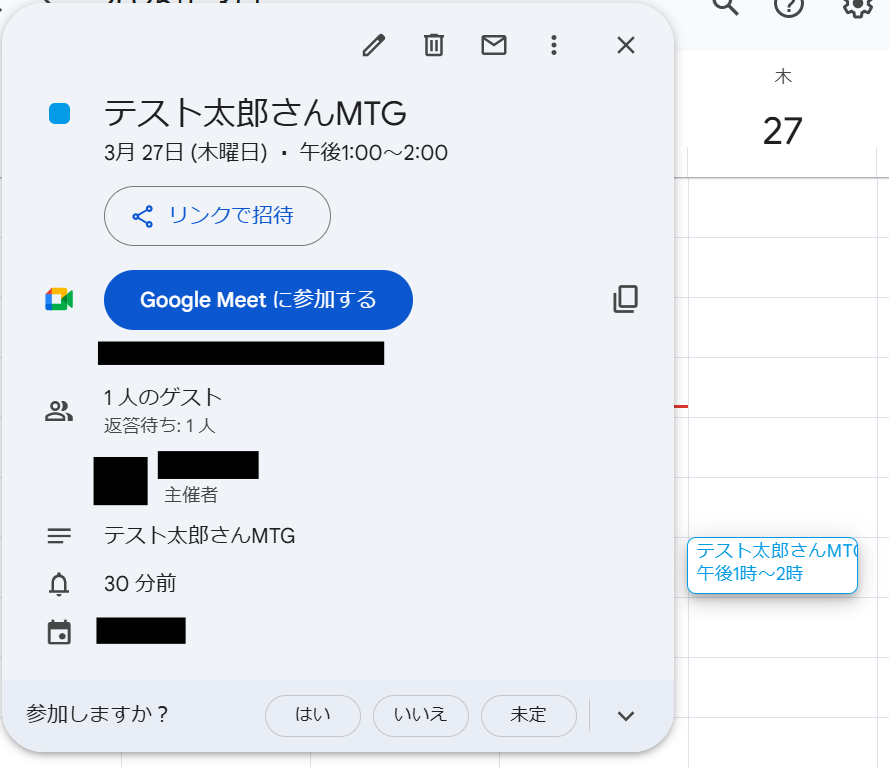Select Thursday 27 date header
Viewport: 889px width, 768px height.
pos(783,131)
